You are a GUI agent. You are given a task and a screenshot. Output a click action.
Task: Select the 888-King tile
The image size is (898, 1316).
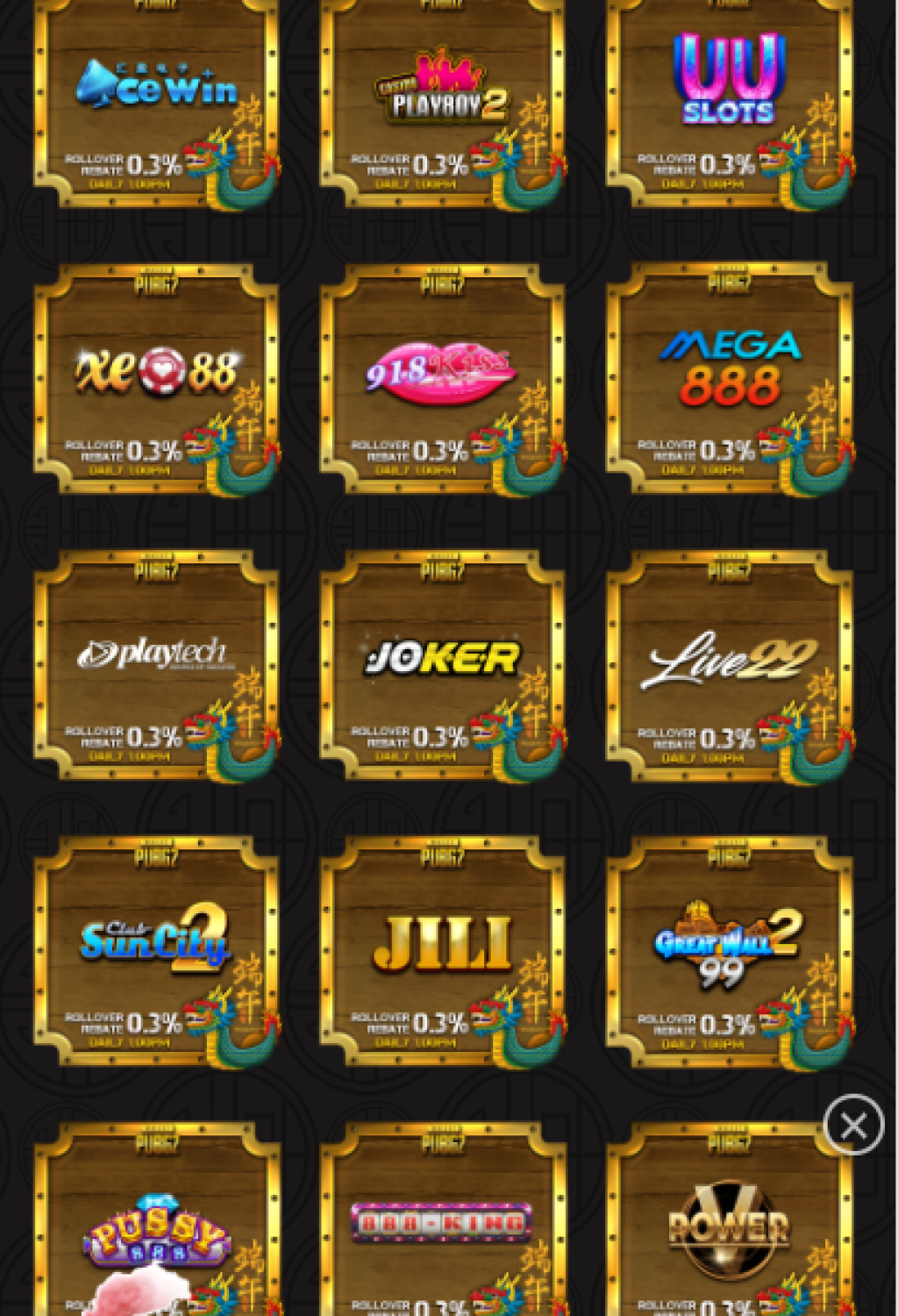coord(442,1228)
